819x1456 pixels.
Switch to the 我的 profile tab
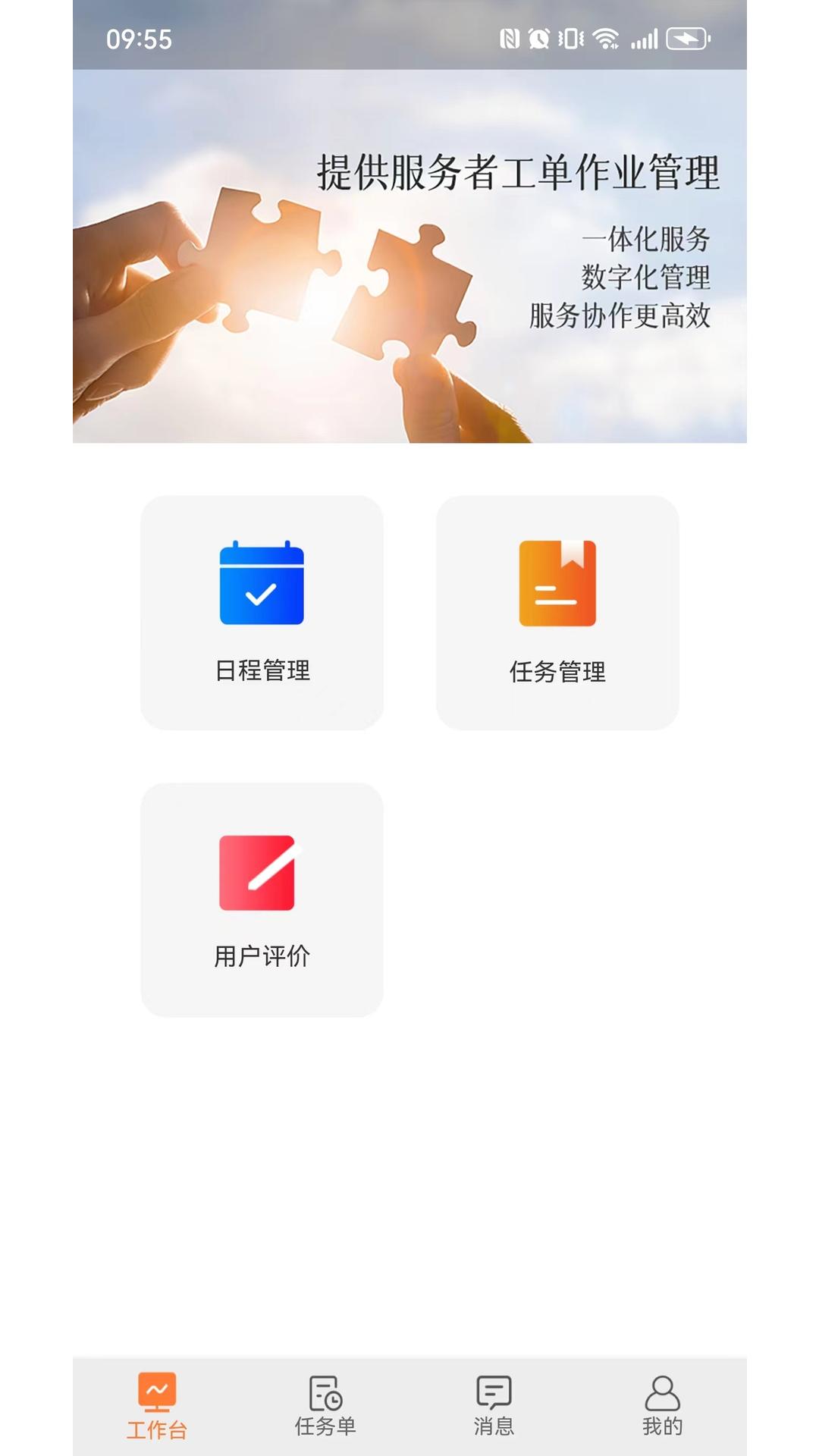tap(662, 1405)
